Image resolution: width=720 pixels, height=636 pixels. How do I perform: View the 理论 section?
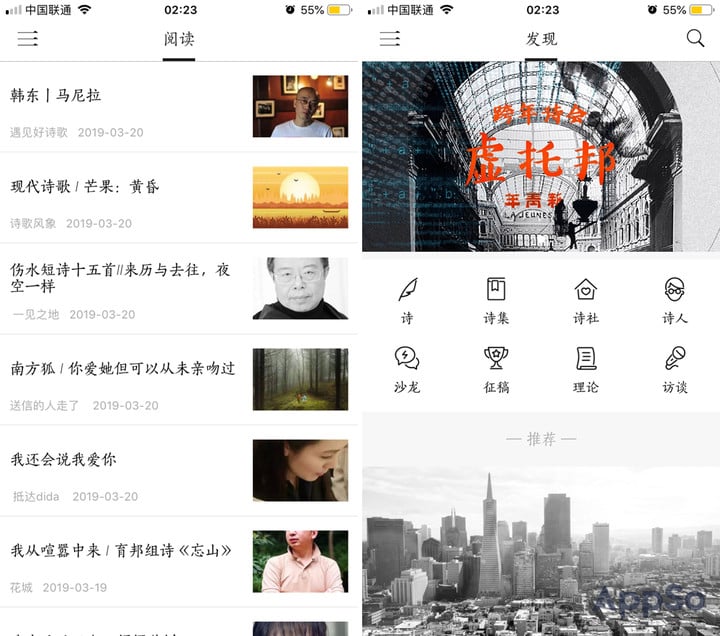(x=586, y=369)
